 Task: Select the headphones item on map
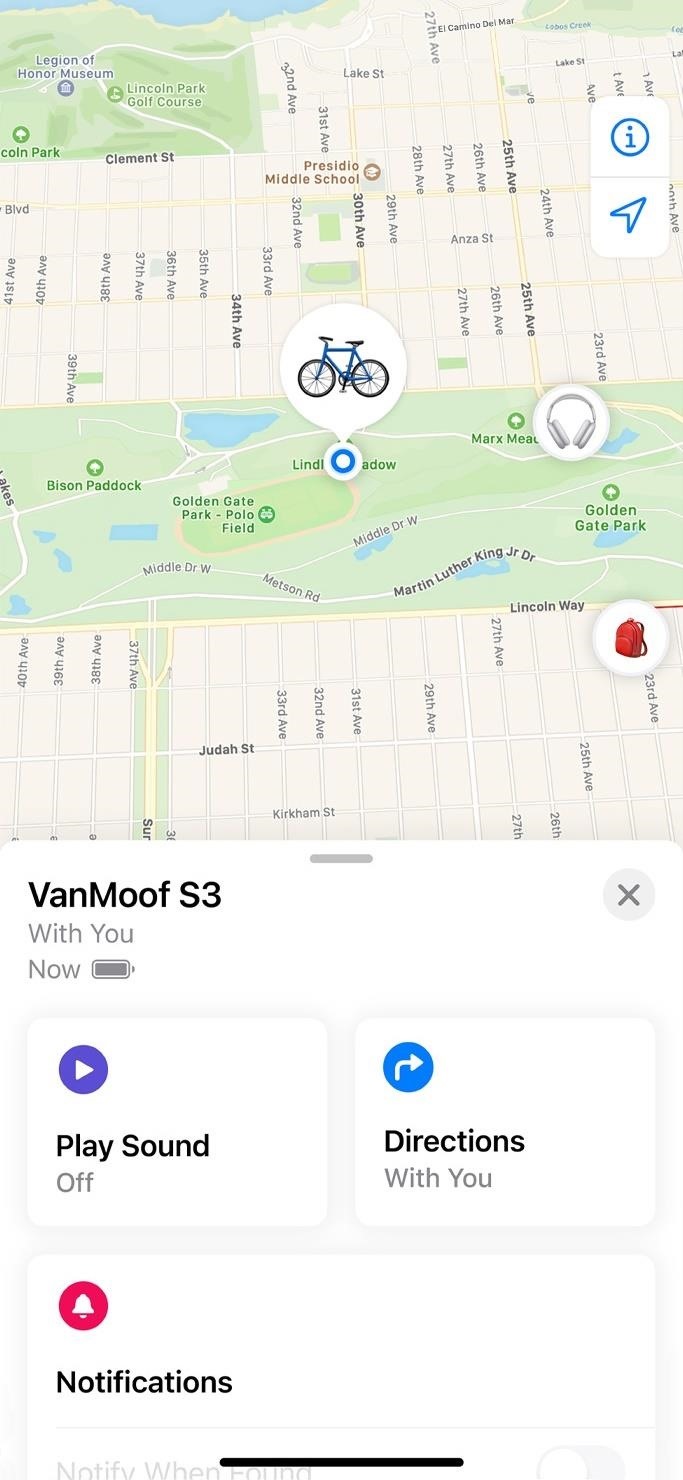tap(571, 422)
